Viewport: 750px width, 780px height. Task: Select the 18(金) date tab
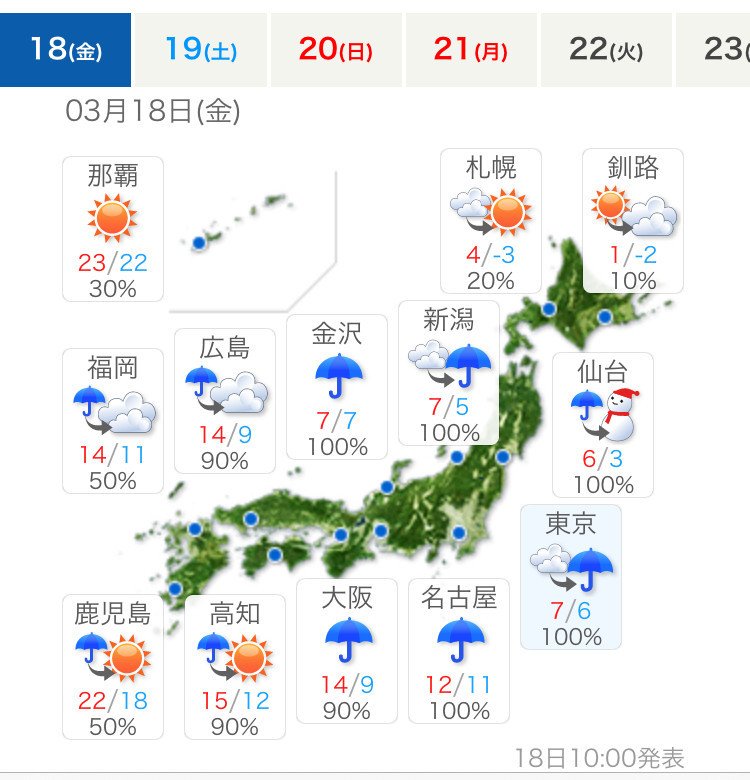point(65,49)
